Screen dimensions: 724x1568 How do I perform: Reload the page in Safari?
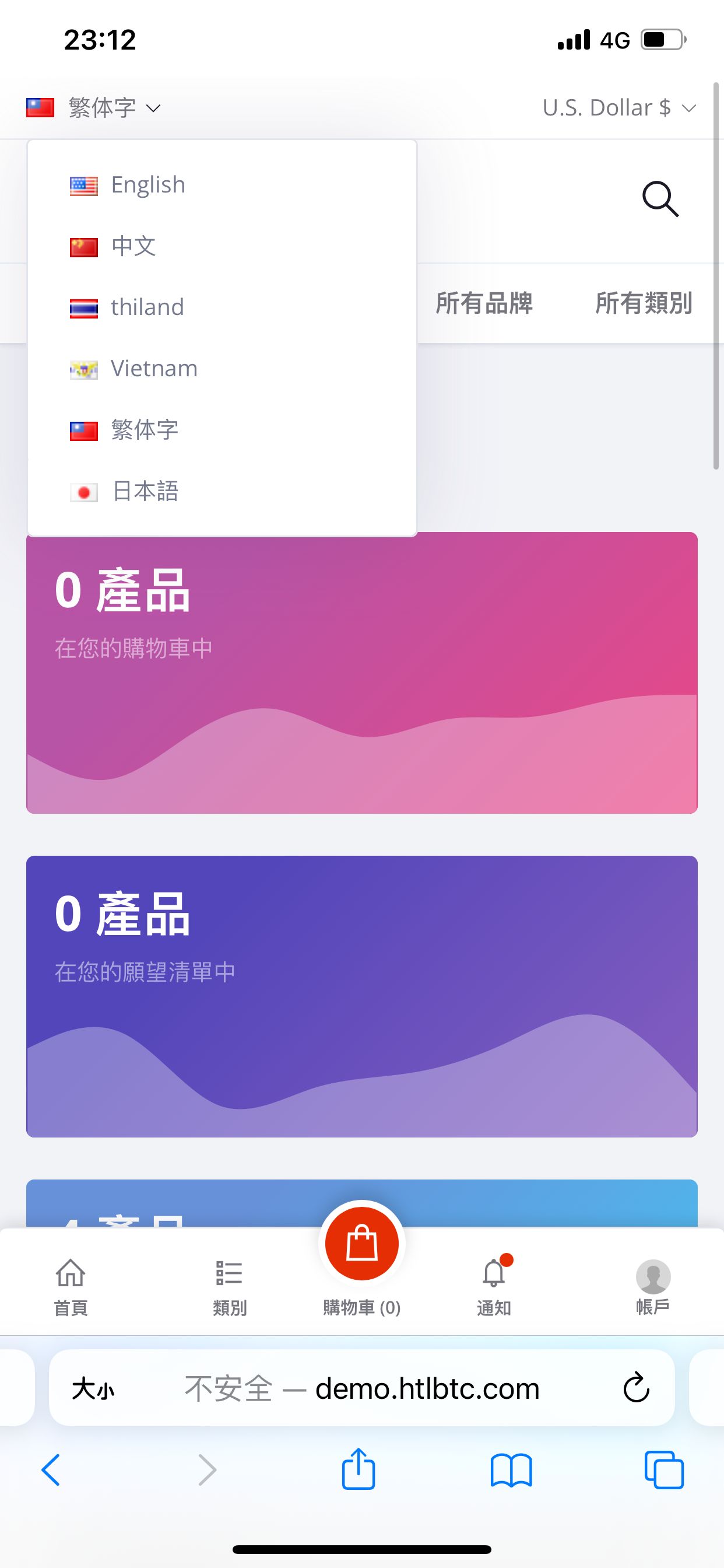pyautogui.click(x=637, y=1387)
